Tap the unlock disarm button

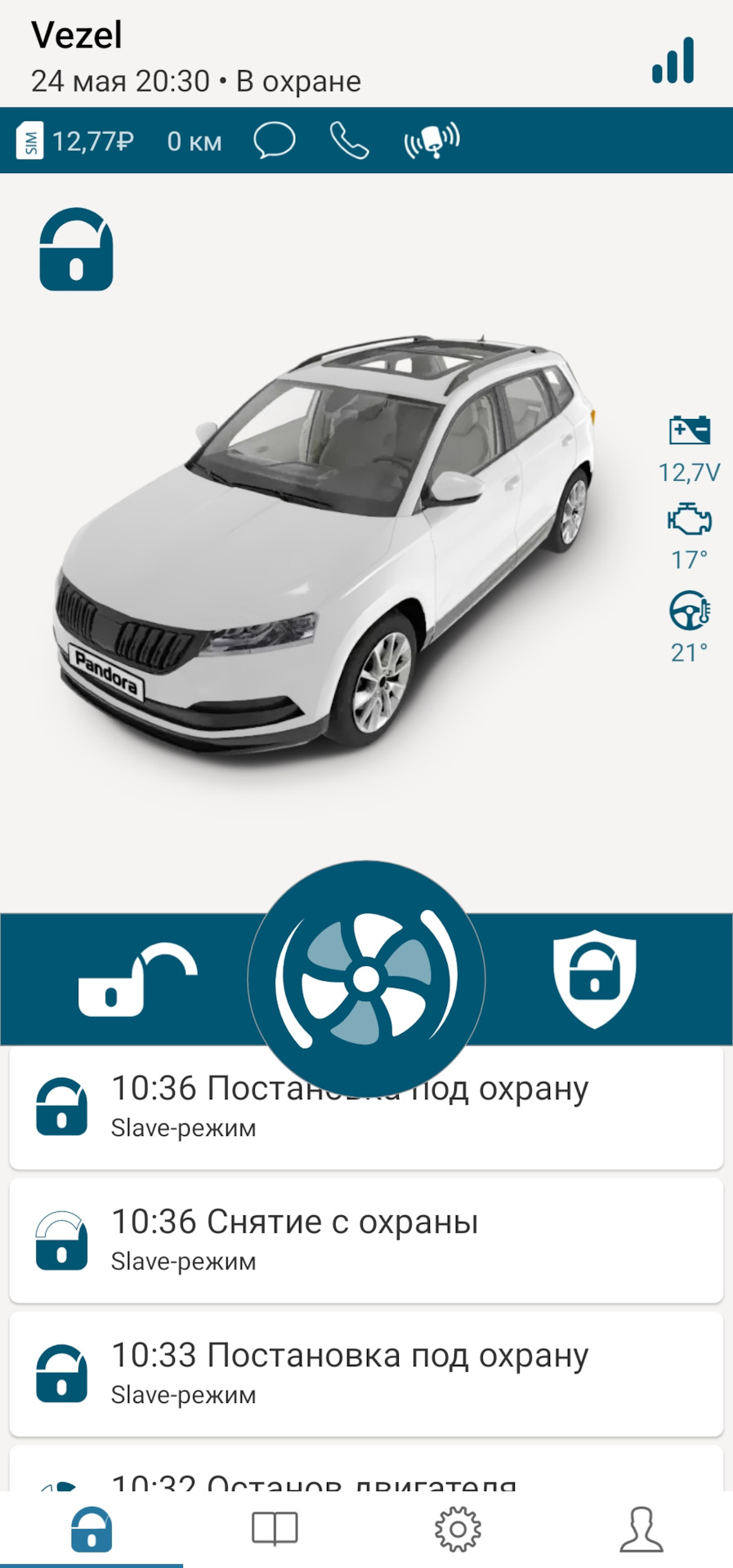[x=137, y=979]
